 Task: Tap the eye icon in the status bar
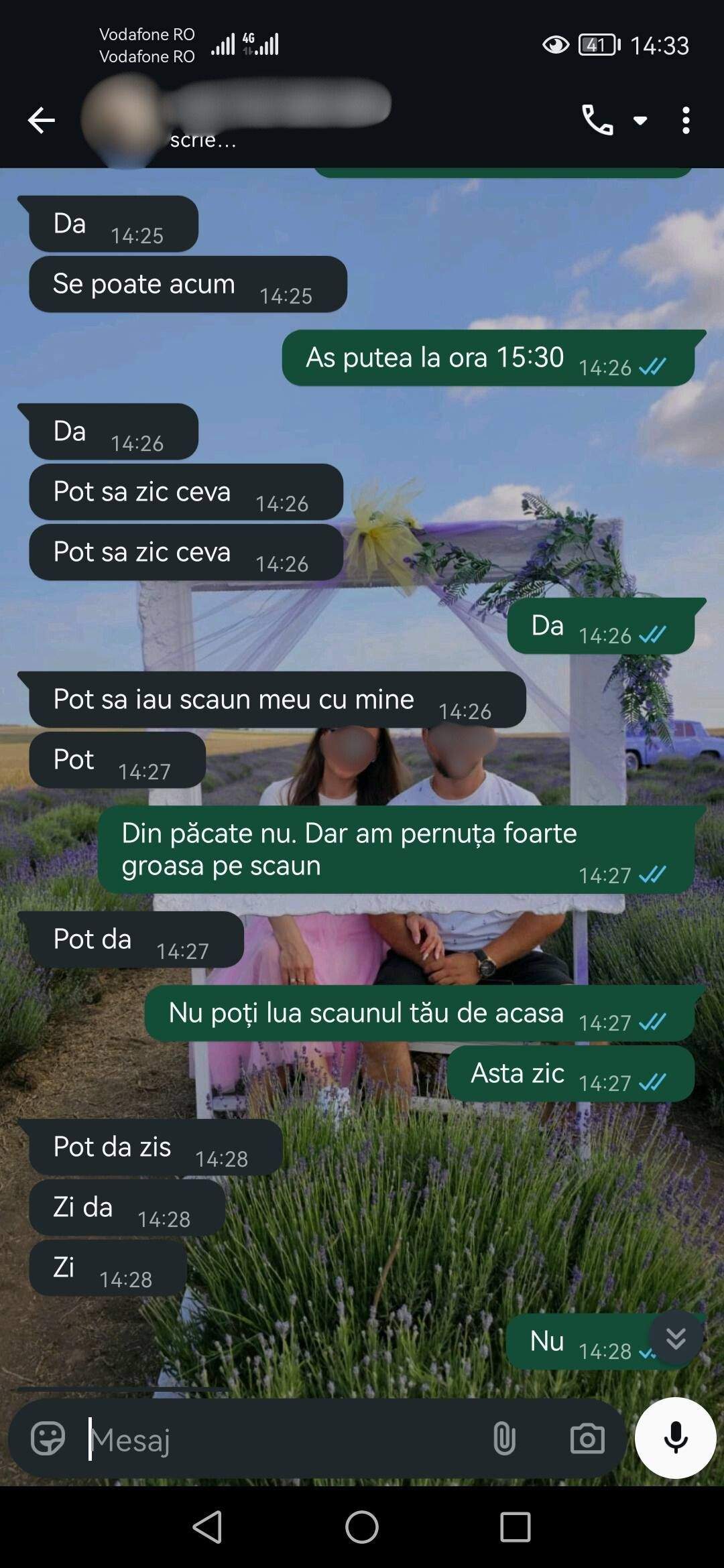(x=556, y=45)
